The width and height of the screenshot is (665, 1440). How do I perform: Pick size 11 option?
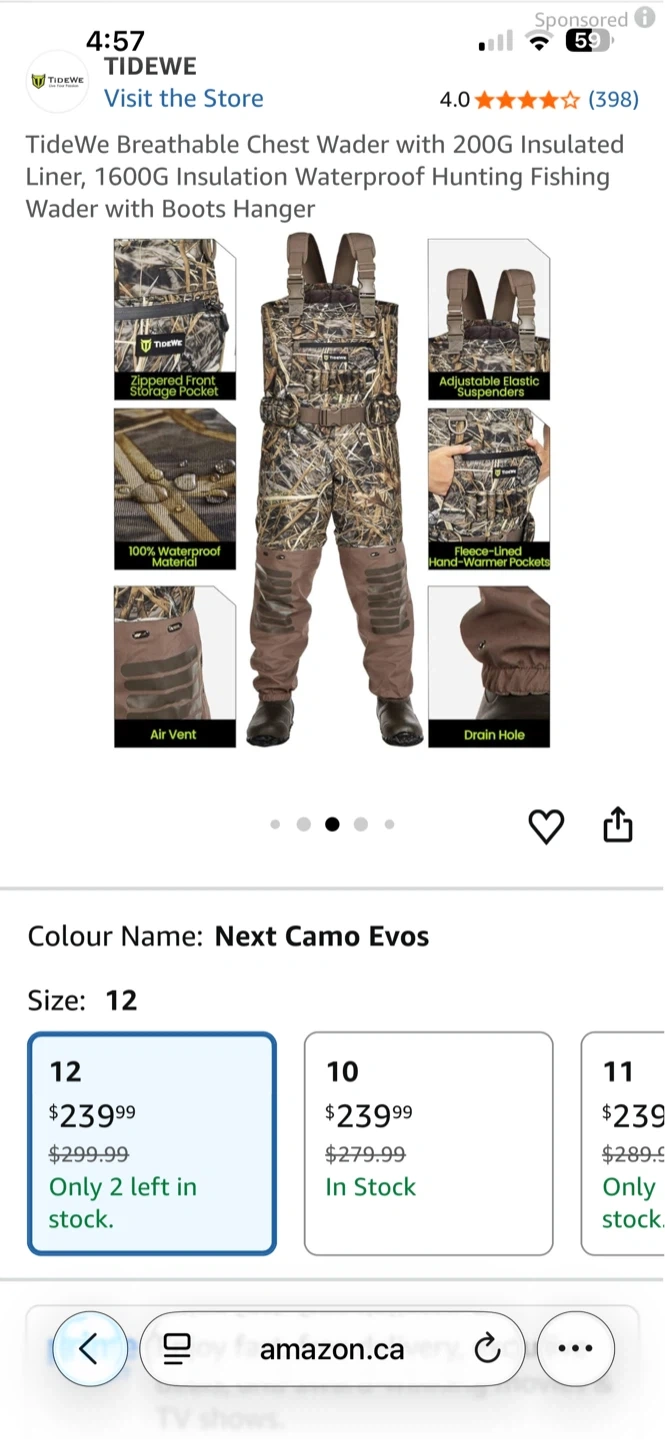[623, 1143]
